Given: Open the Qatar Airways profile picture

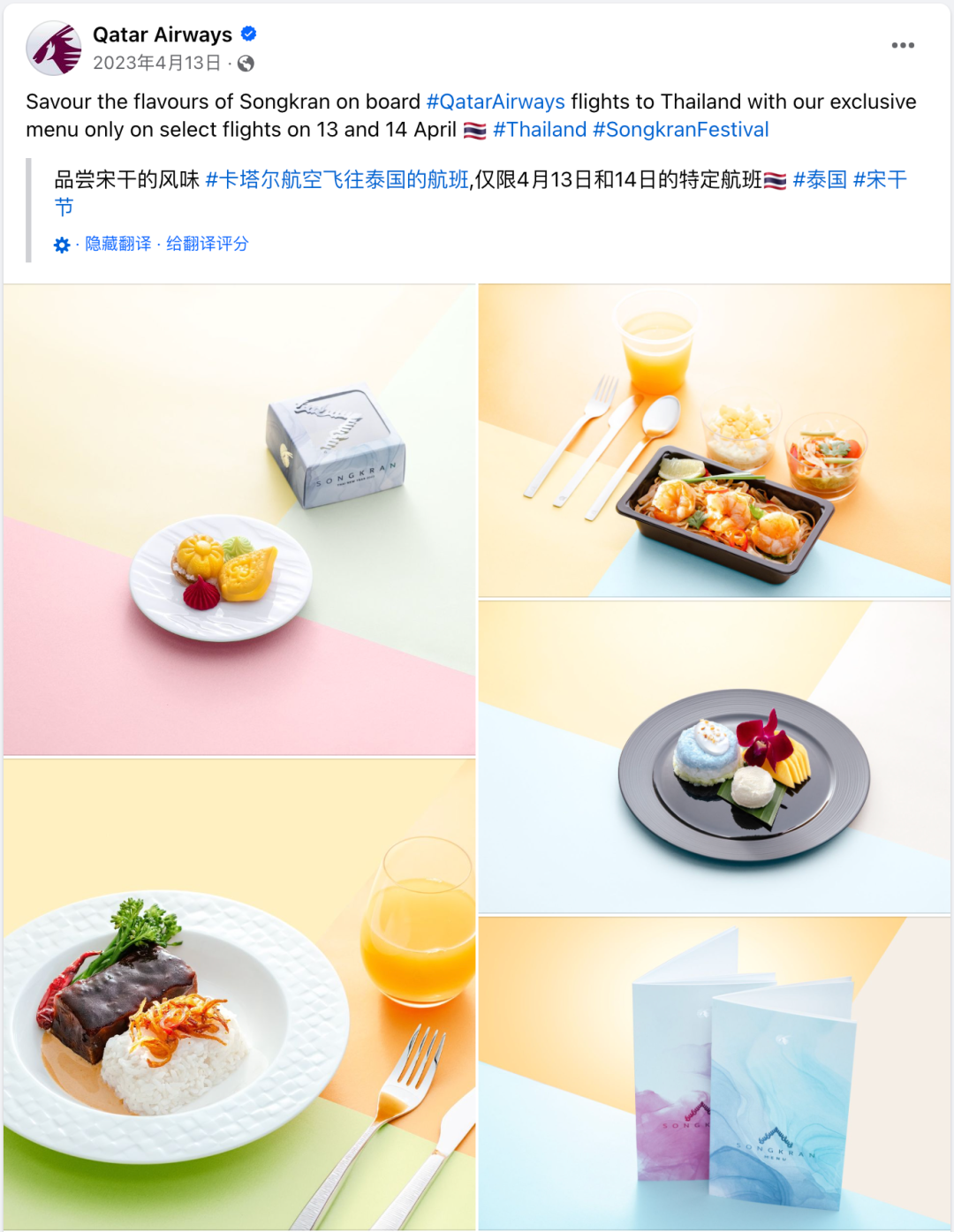Looking at the screenshot, I should coord(53,49).
